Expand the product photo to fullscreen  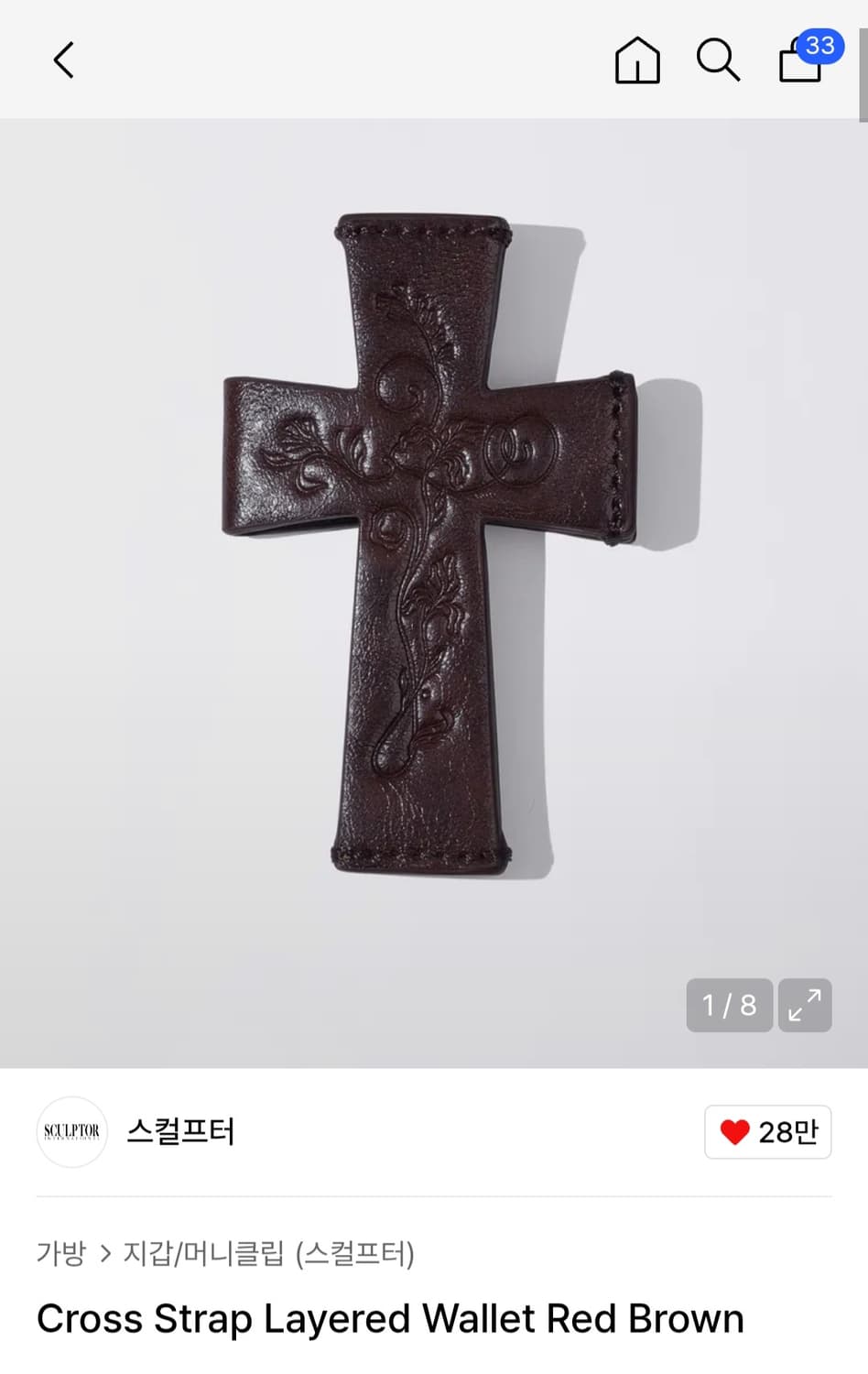(x=804, y=1005)
